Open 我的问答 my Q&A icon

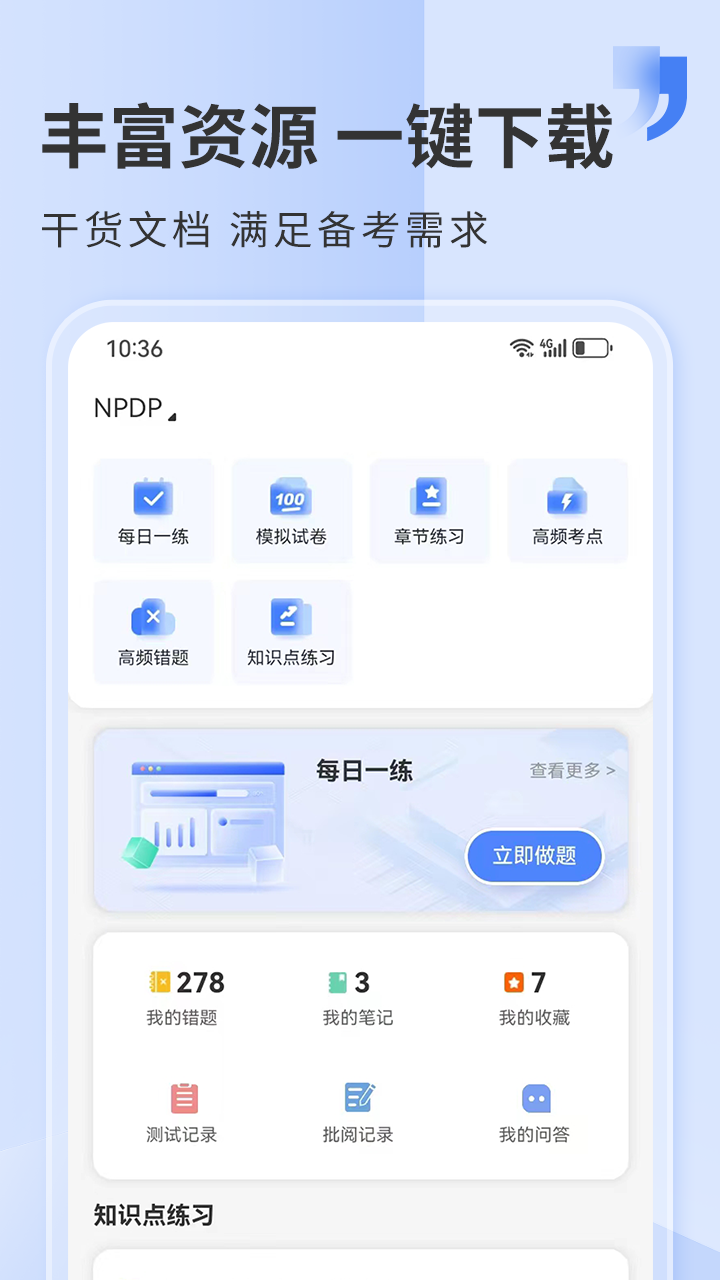(x=535, y=1110)
